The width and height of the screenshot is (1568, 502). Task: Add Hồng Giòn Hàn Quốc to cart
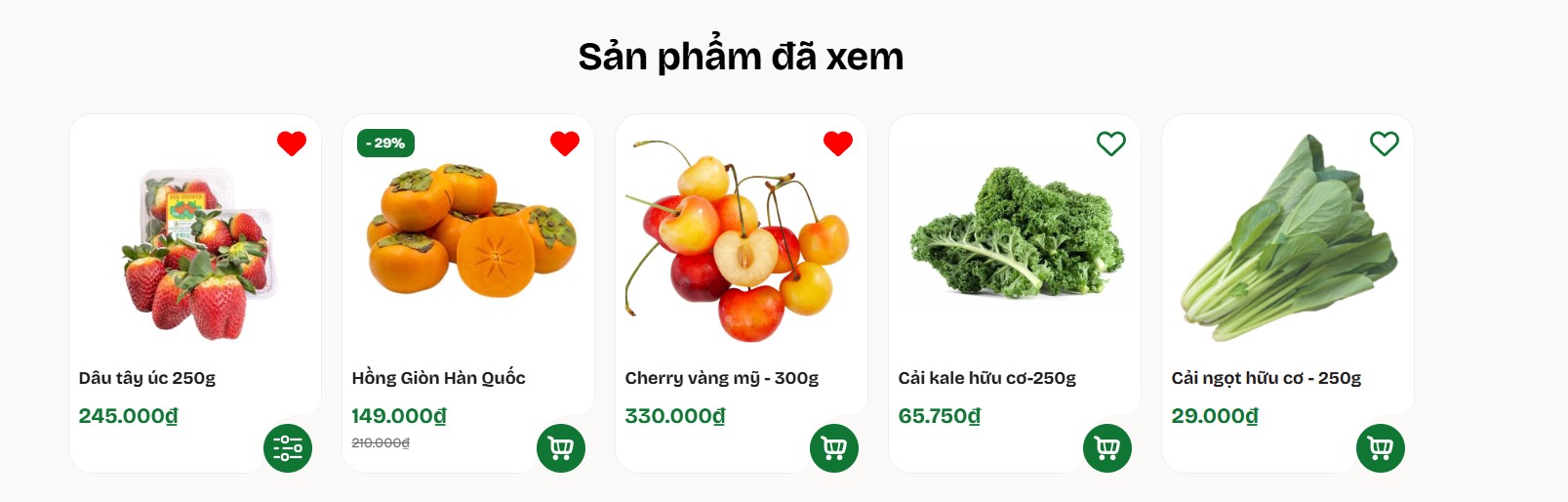coord(561,448)
